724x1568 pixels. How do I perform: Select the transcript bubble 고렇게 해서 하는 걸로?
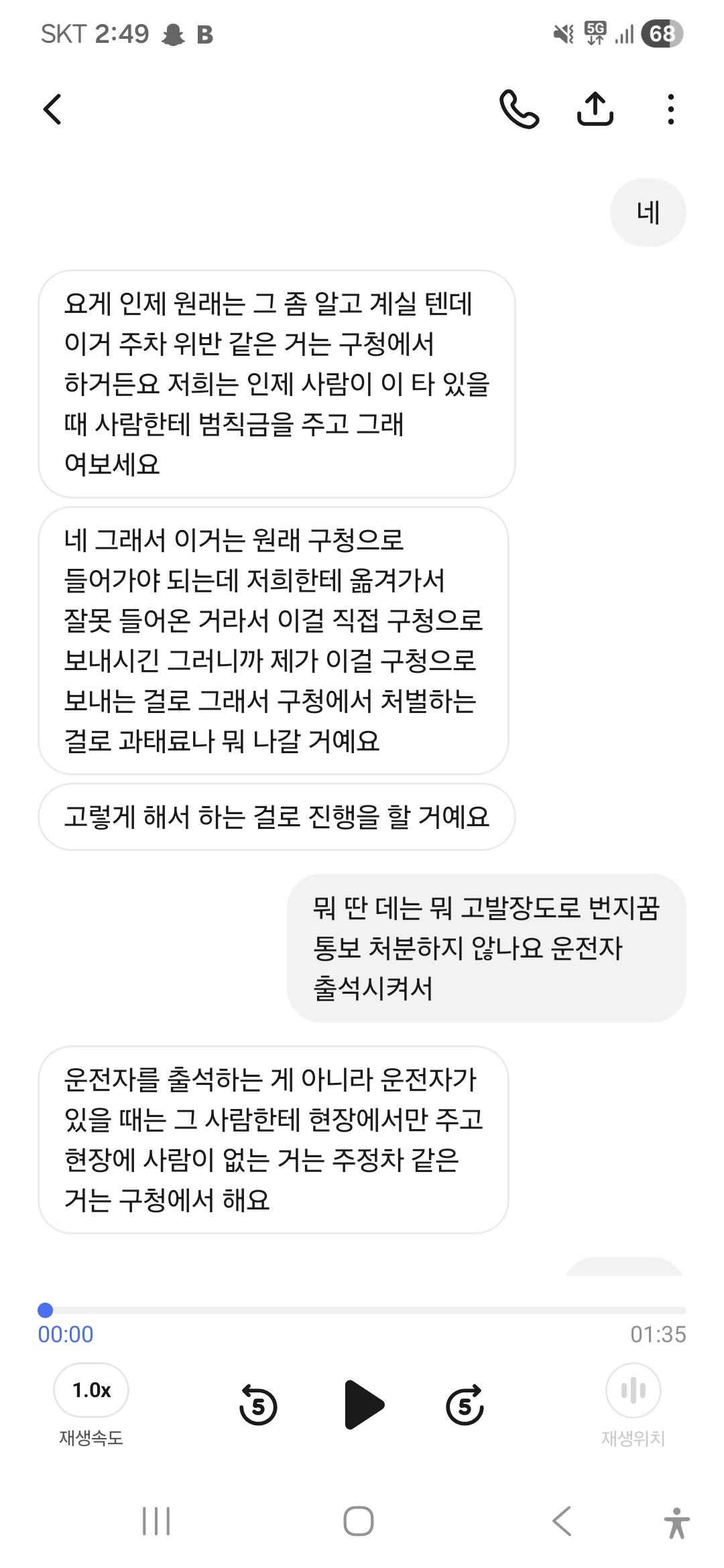point(276,817)
